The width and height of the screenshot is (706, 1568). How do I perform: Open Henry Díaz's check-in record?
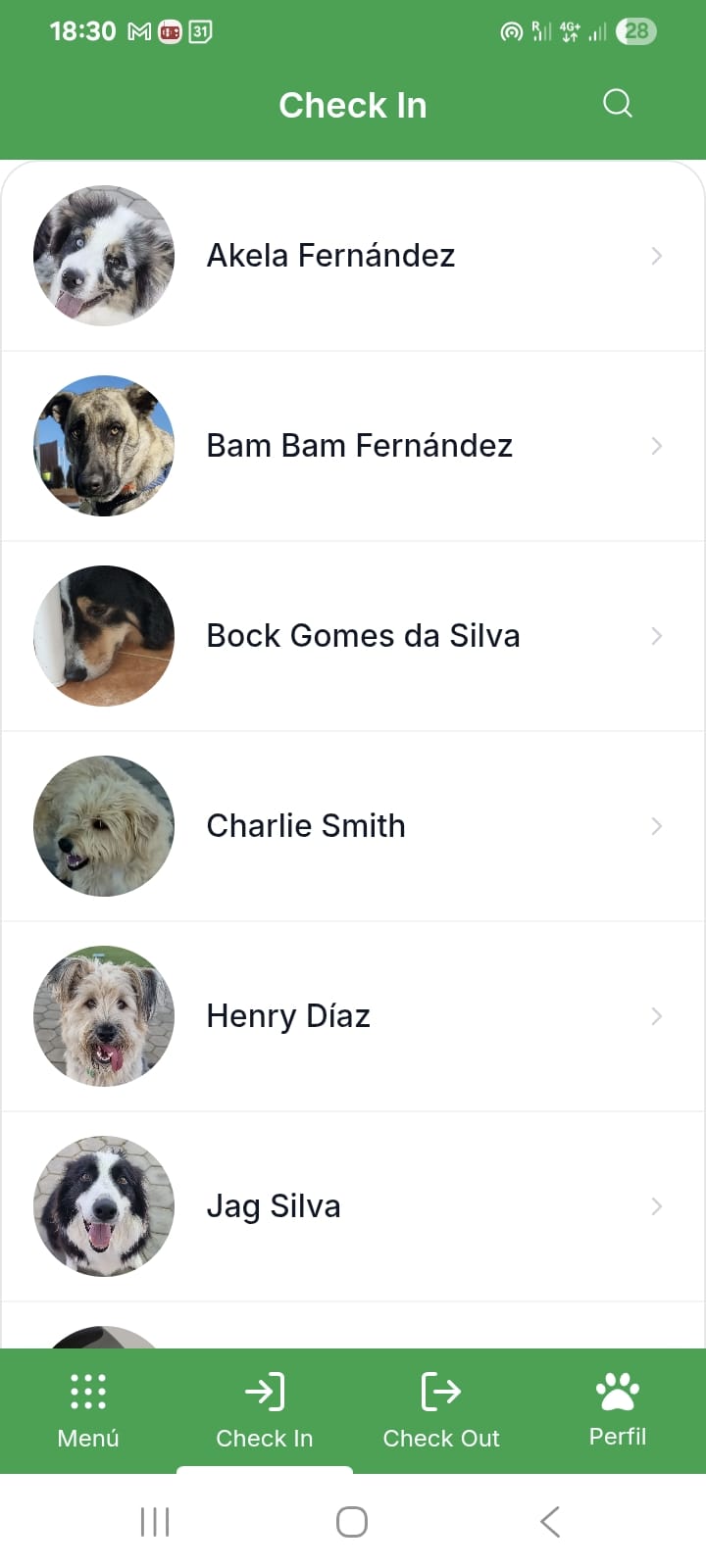[x=353, y=1016]
